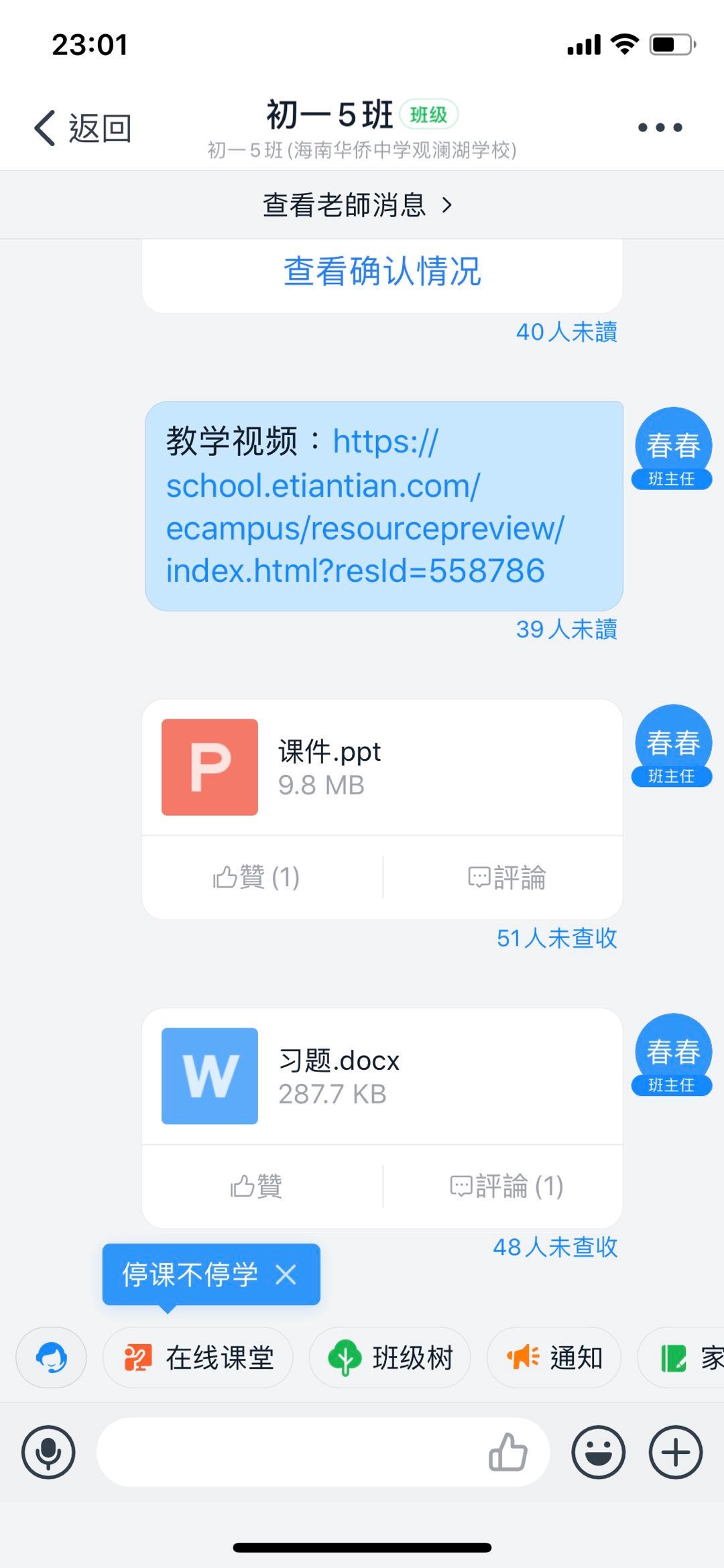The image size is (724, 1568).
Task: Tap the customer service assistant icon
Action: point(51,1358)
